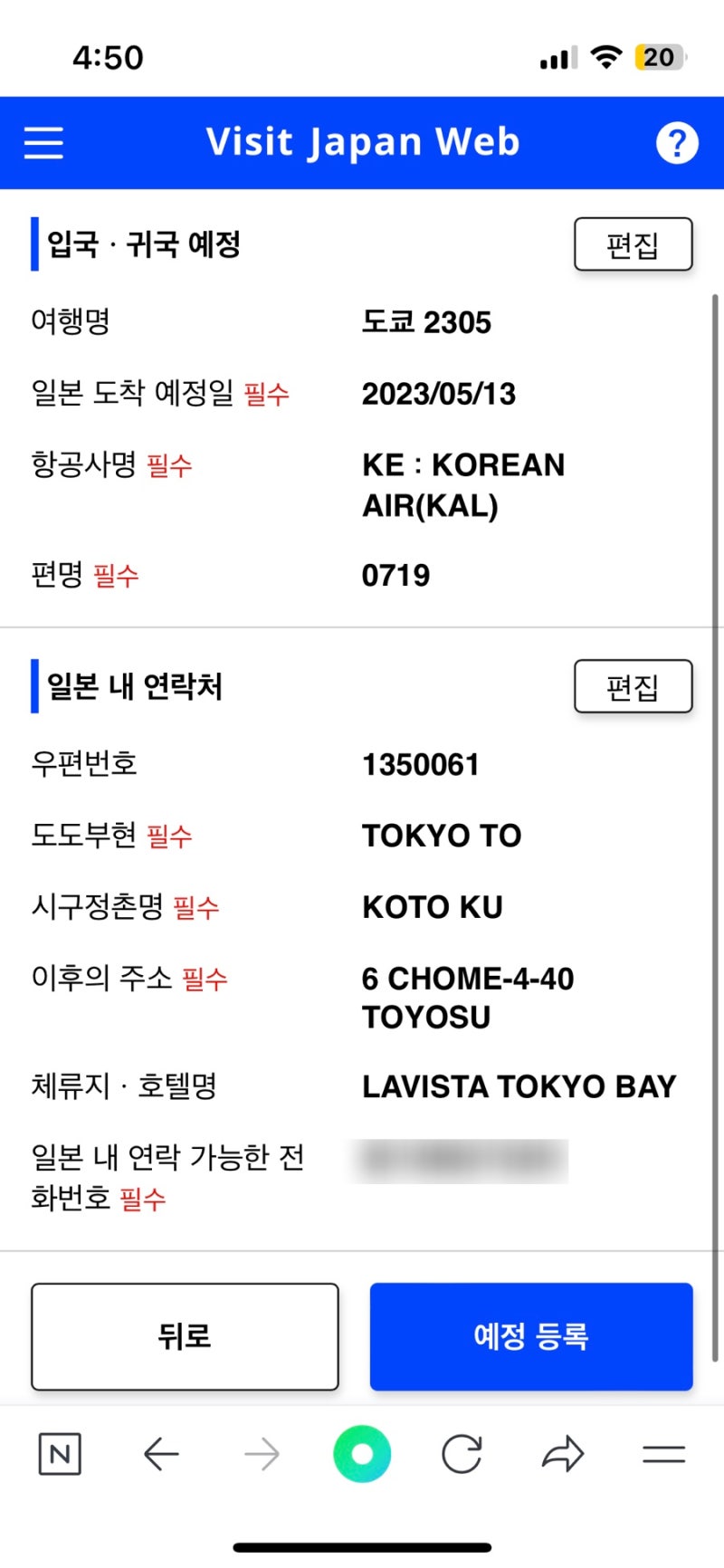Go back with the browser back arrow

(x=161, y=1455)
